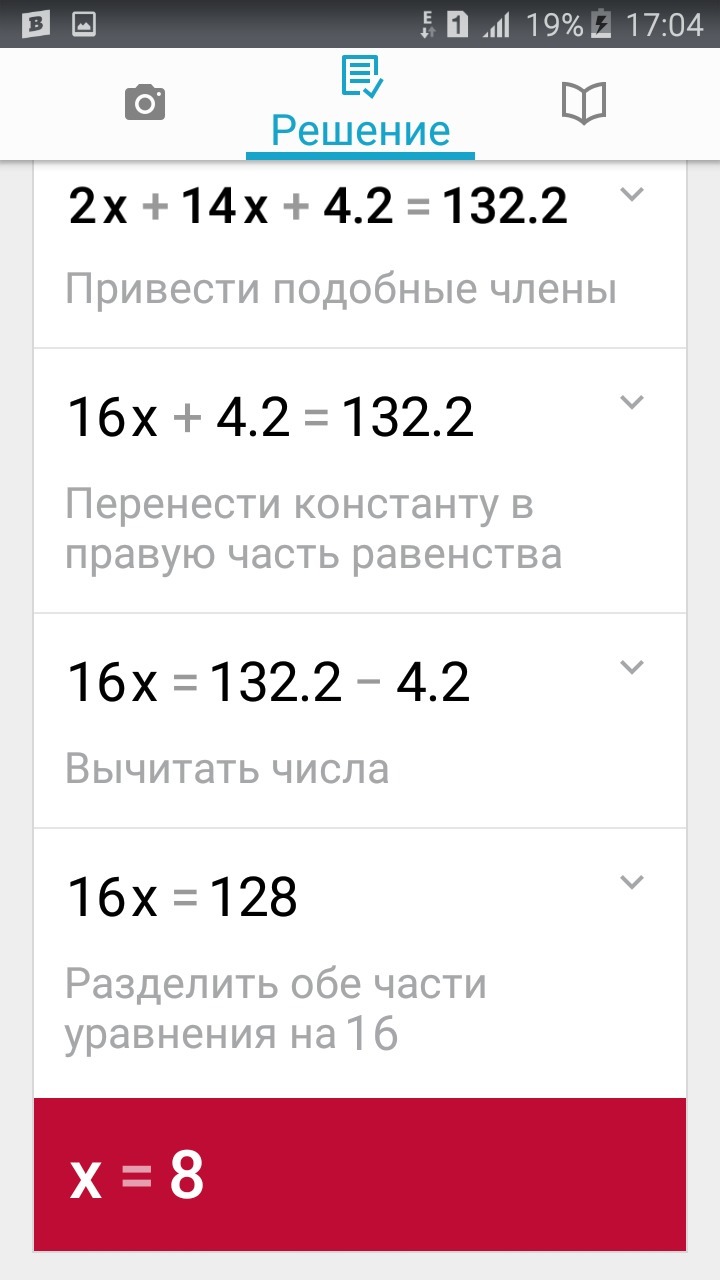Expand the step 2x + 14x + 4.2 = 132.2

(631, 195)
